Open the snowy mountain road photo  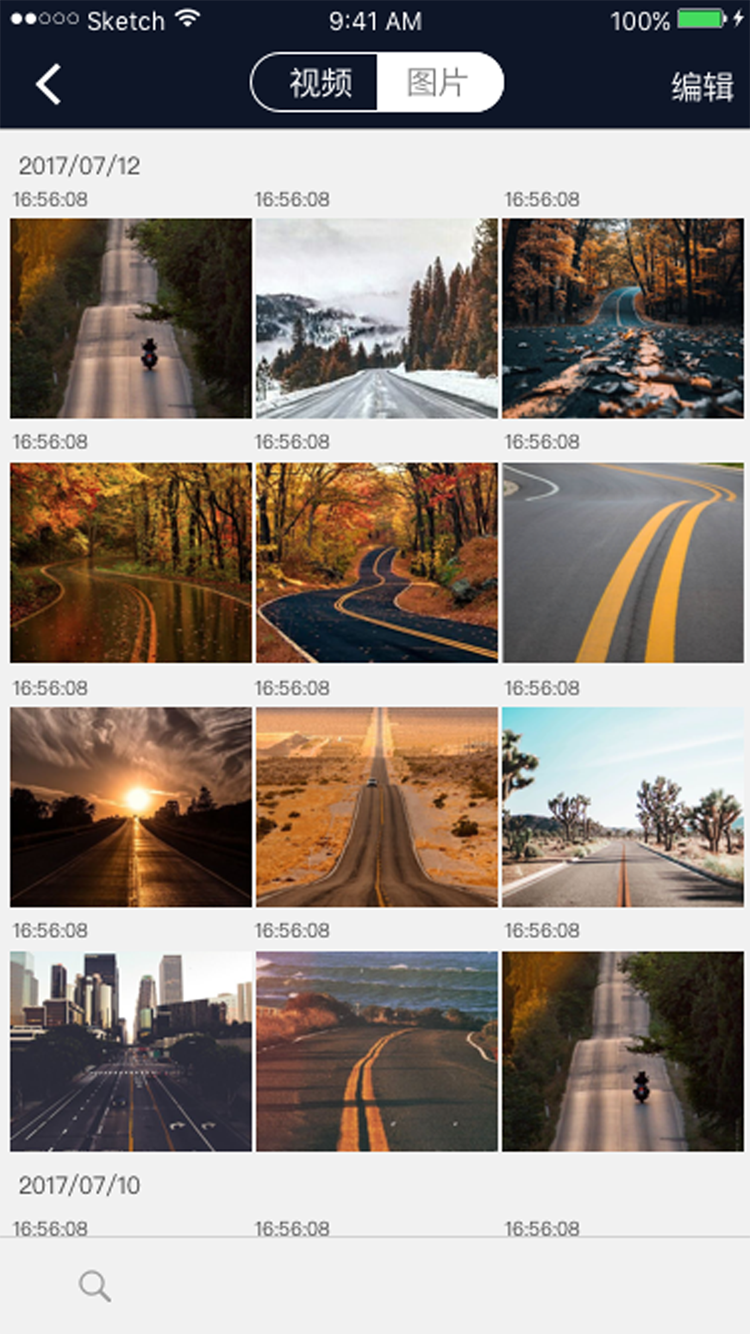(x=376, y=318)
